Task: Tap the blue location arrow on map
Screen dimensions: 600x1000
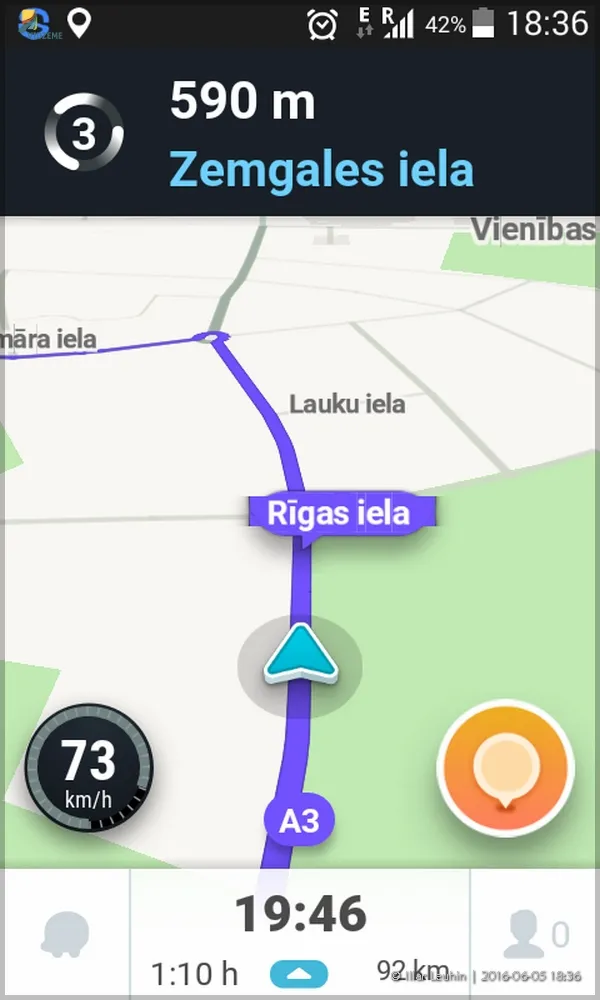Action: 300,654
